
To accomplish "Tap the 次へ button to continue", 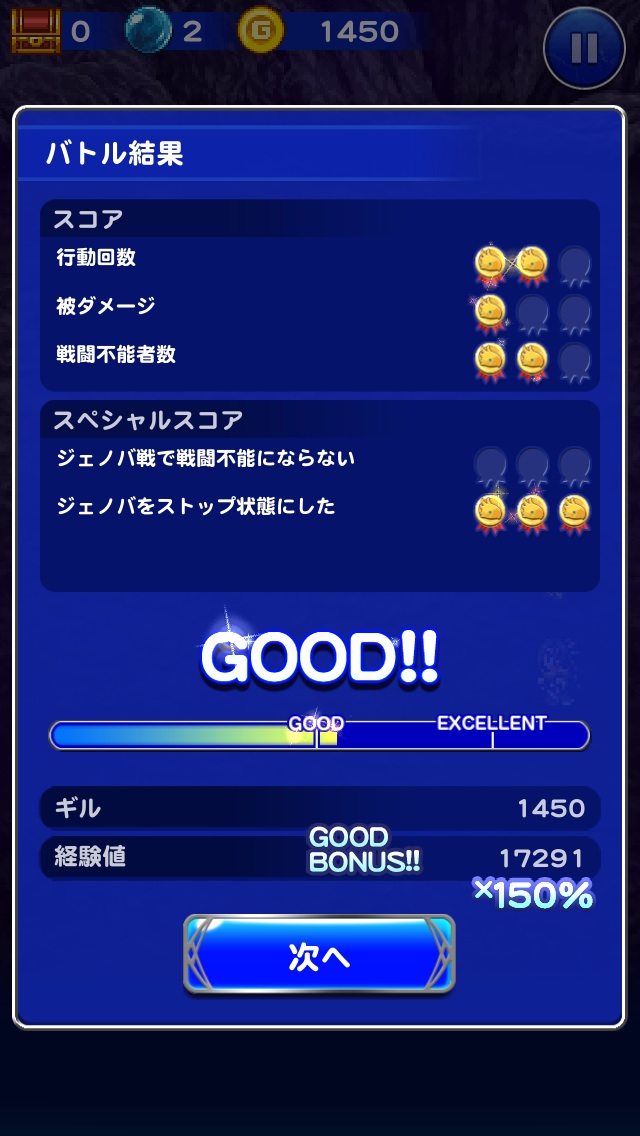I will coord(319,955).
